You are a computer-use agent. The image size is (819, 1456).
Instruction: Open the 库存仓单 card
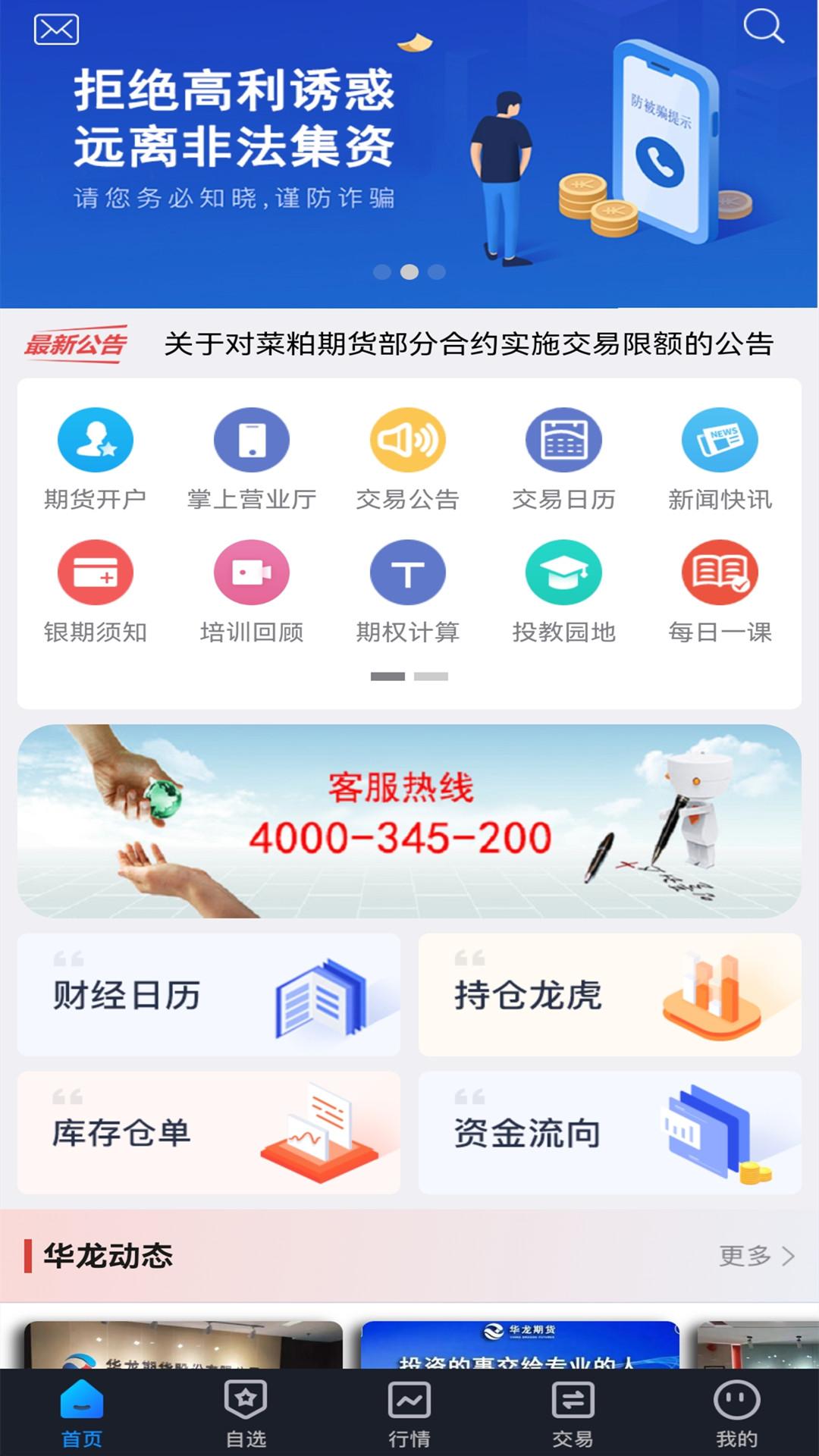pyautogui.click(x=209, y=1133)
